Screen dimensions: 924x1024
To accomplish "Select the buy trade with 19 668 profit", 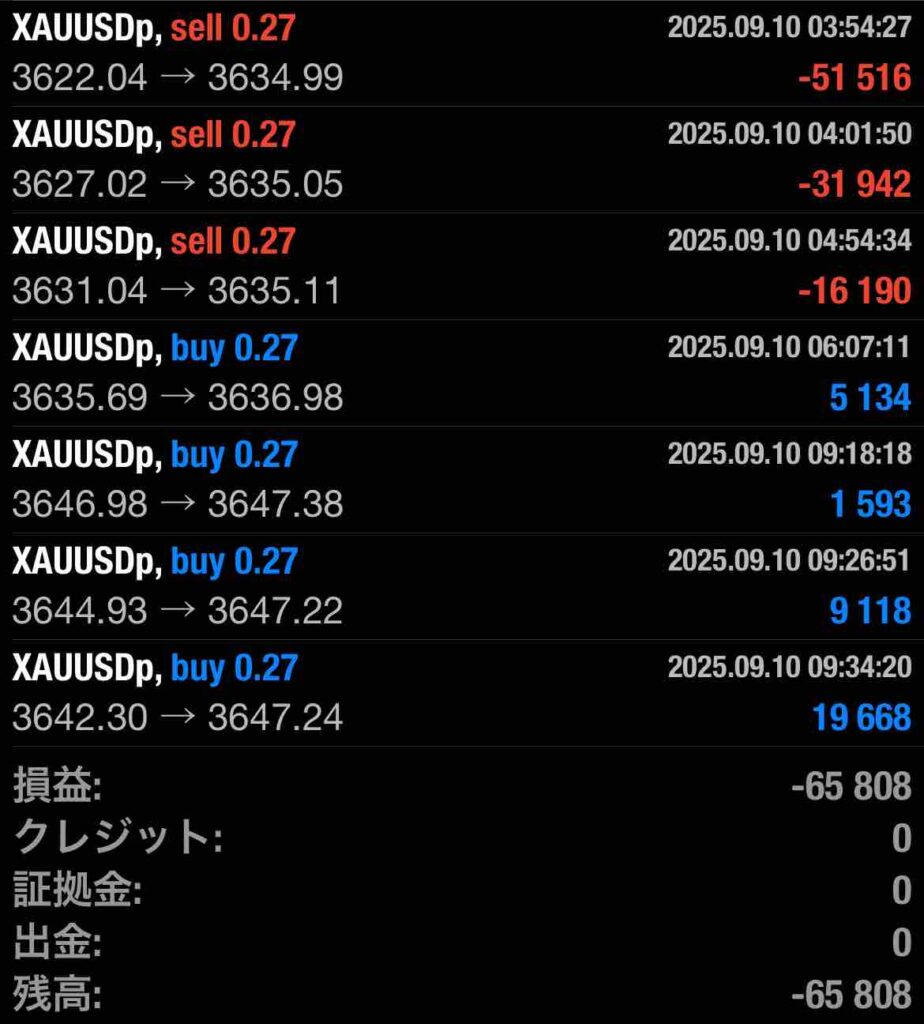I will pyautogui.click(x=460, y=693).
